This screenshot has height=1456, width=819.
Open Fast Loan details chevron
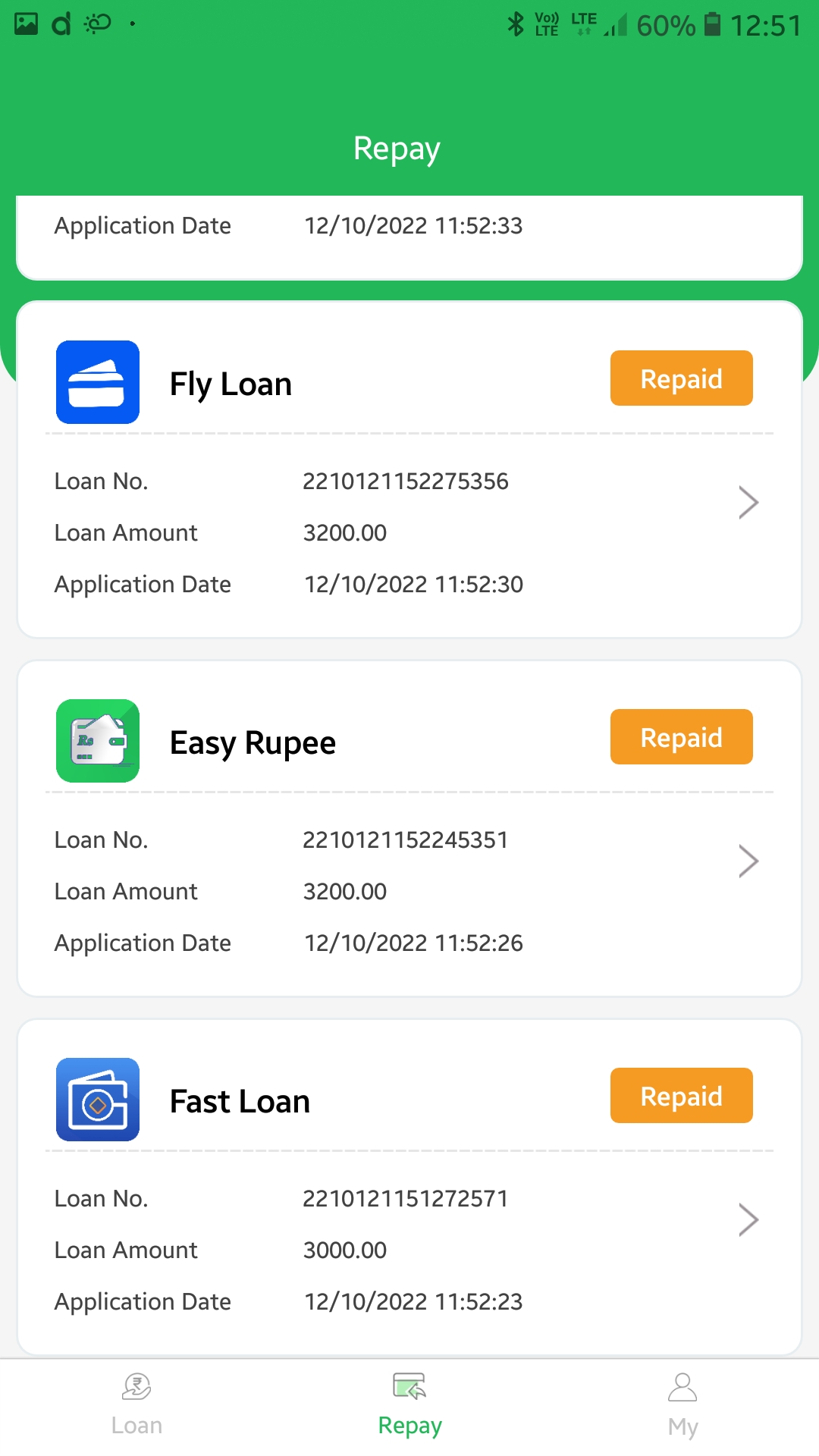click(748, 1220)
